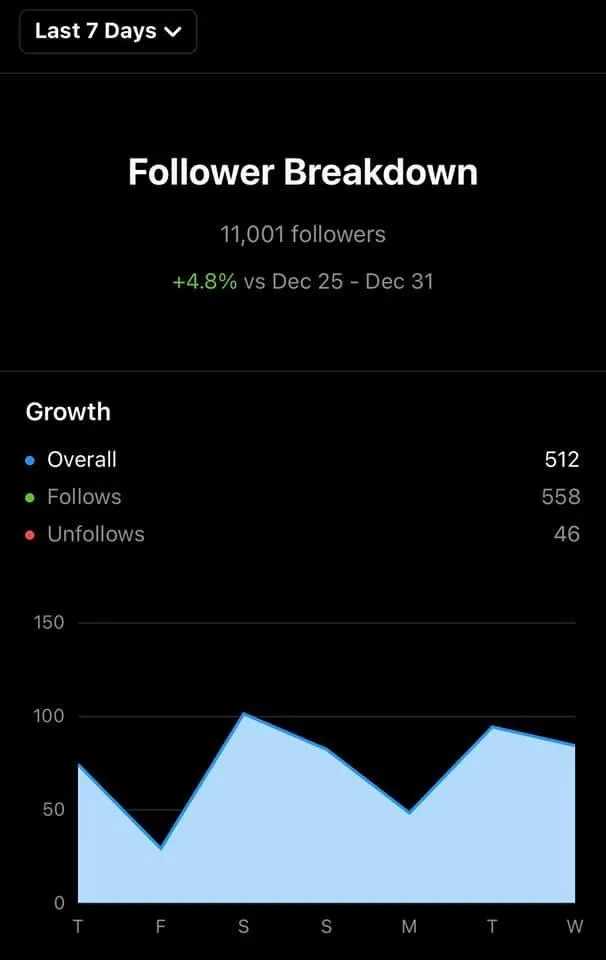
Task: Open the Last 7 Days date range dropdown
Action: pyautogui.click(x=108, y=31)
